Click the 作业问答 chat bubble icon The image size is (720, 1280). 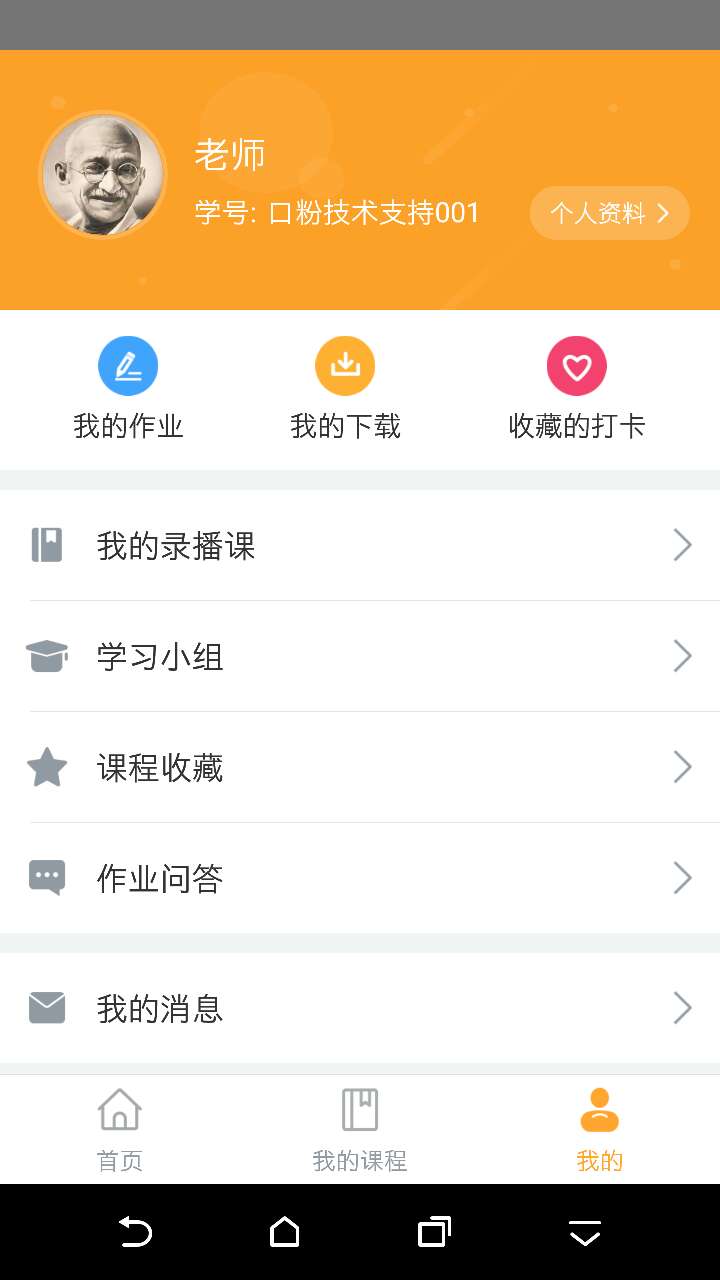(x=47, y=877)
